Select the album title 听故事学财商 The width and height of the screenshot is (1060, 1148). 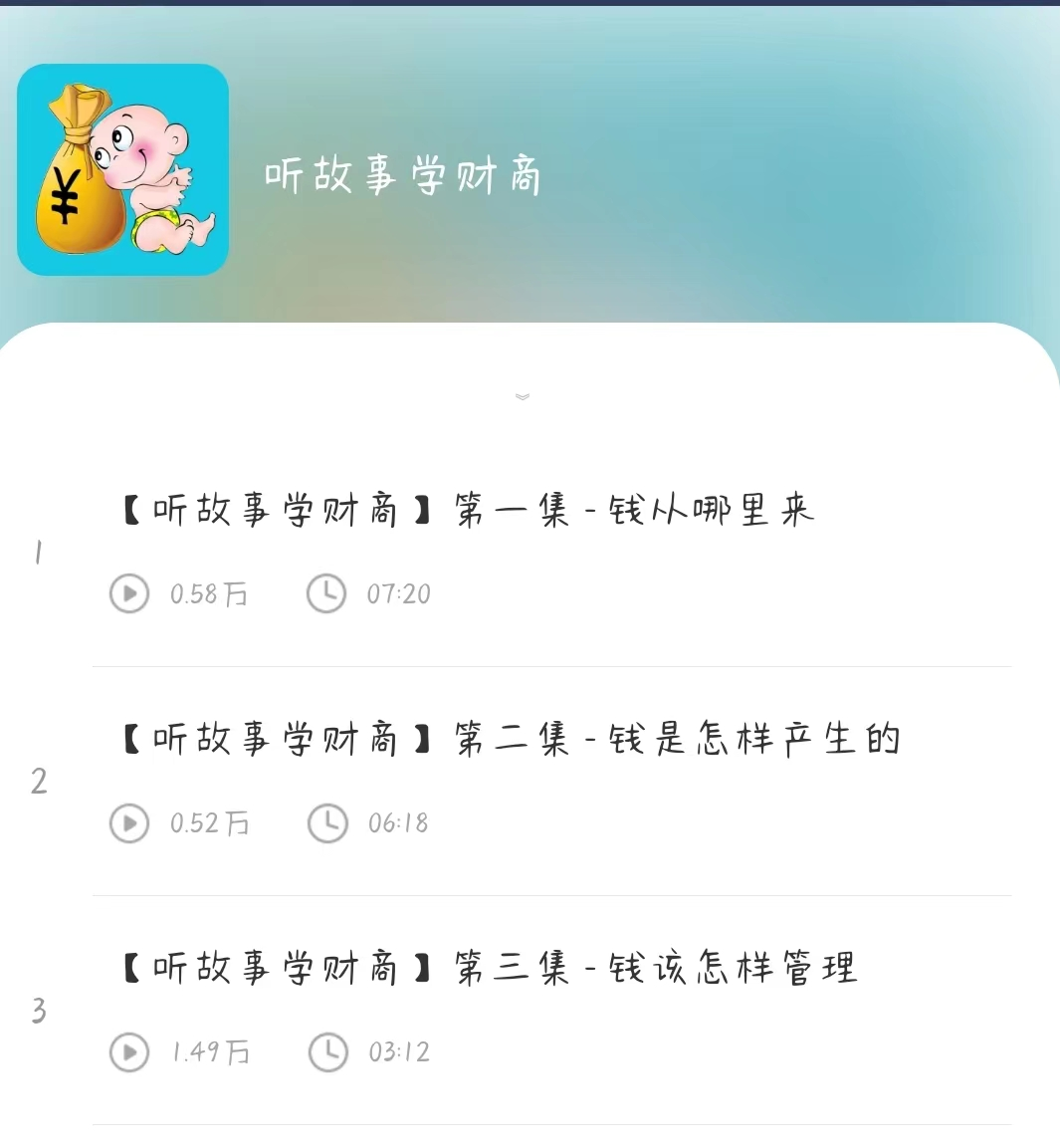(x=402, y=175)
